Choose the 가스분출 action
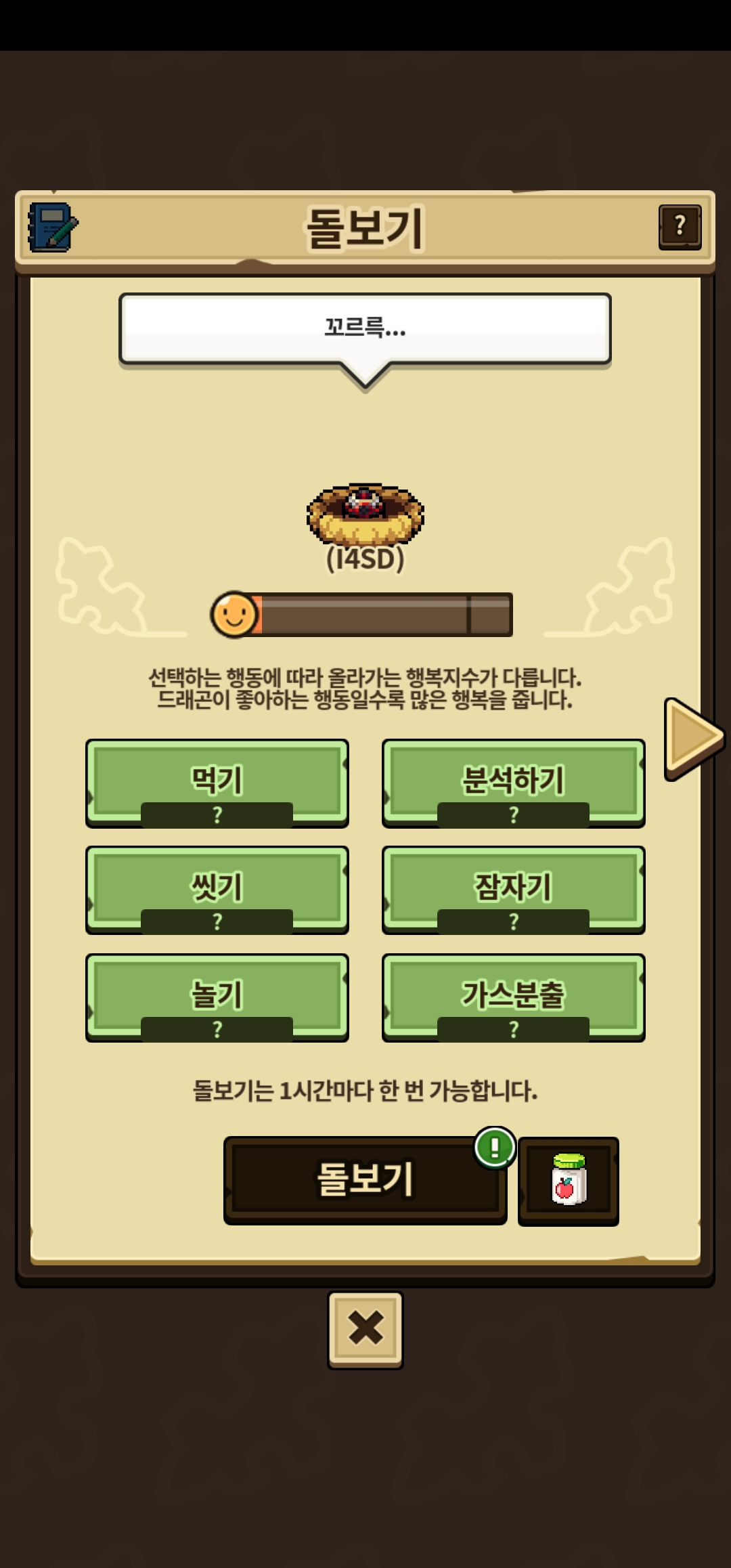The height and width of the screenshot is (1568, 731). pos(514,998)
